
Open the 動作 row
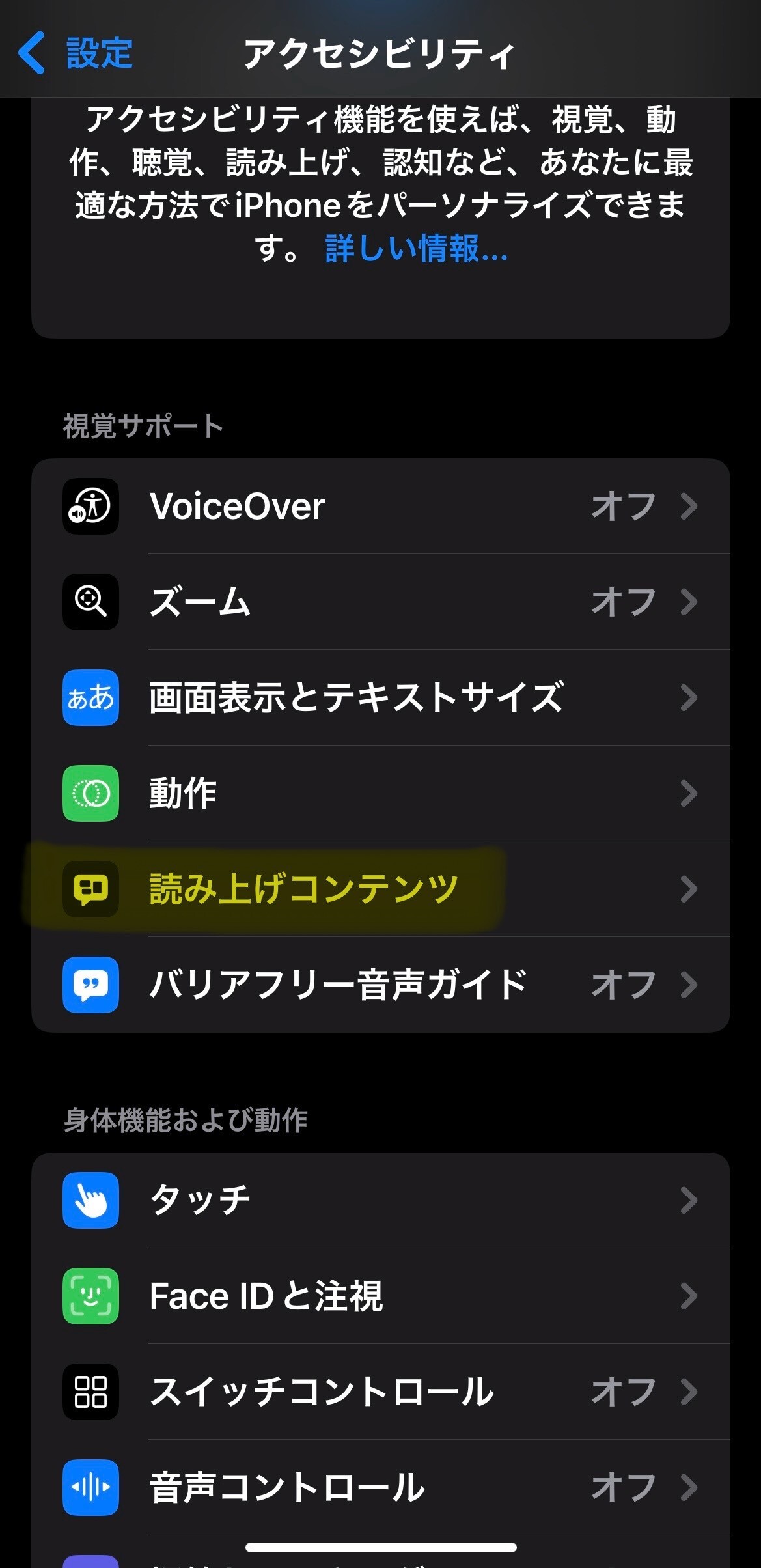point(381,793)
